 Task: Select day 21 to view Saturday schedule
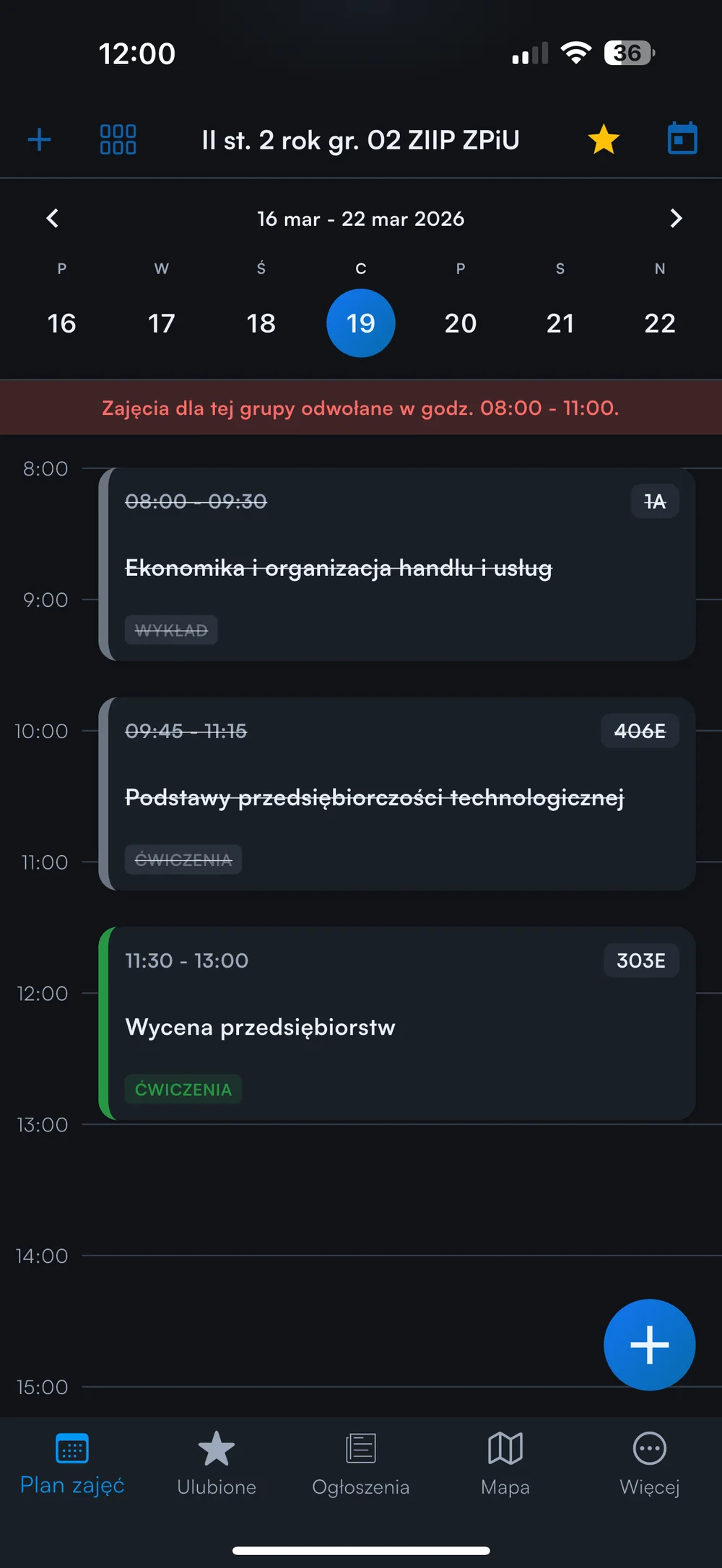pyautogui.click(x=560, y=323)
